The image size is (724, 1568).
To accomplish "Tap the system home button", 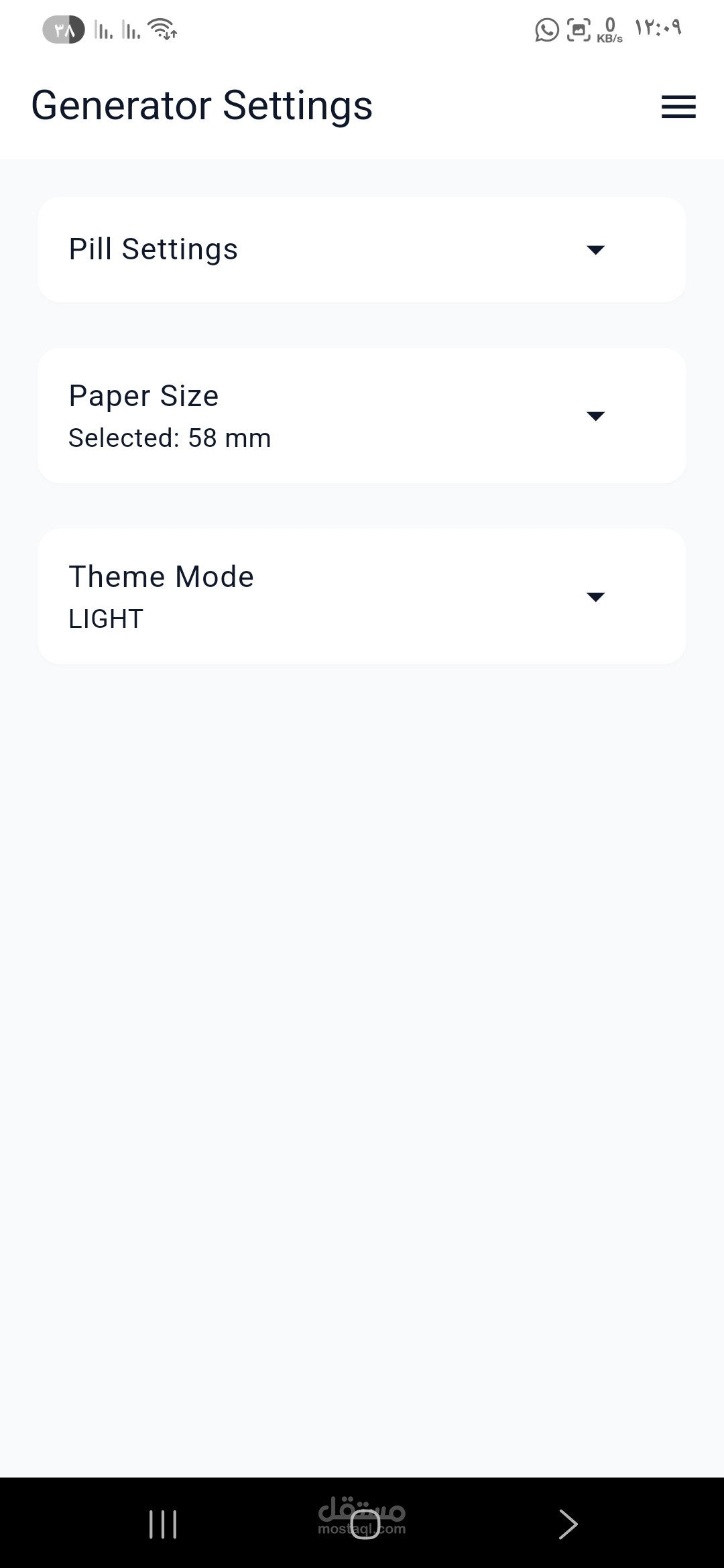I will [x=364, y=1524].
